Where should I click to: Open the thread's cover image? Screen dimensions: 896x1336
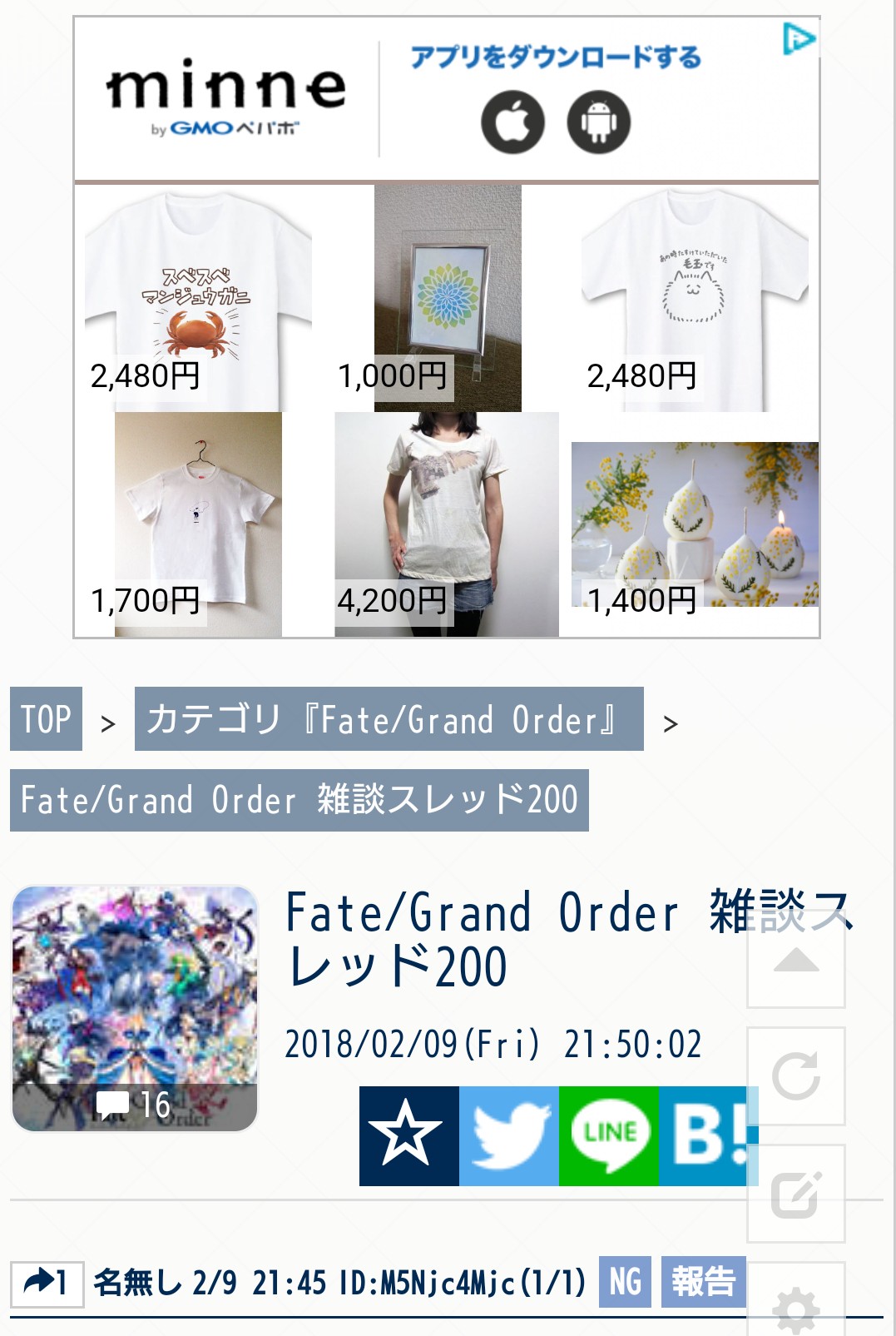[x=135, y=1008]
